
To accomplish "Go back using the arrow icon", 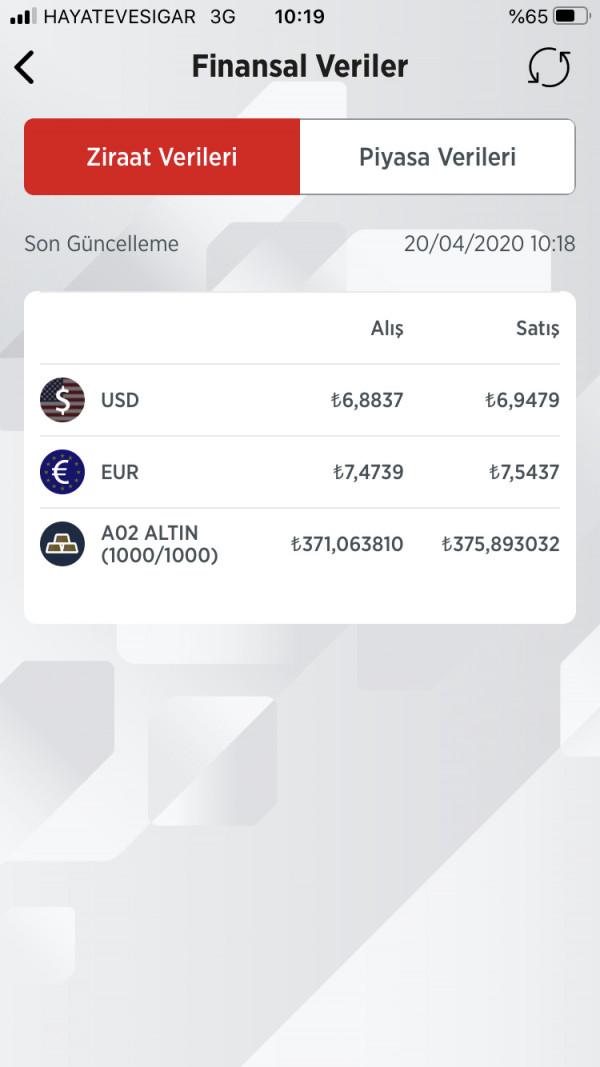I will pos(25,67).
